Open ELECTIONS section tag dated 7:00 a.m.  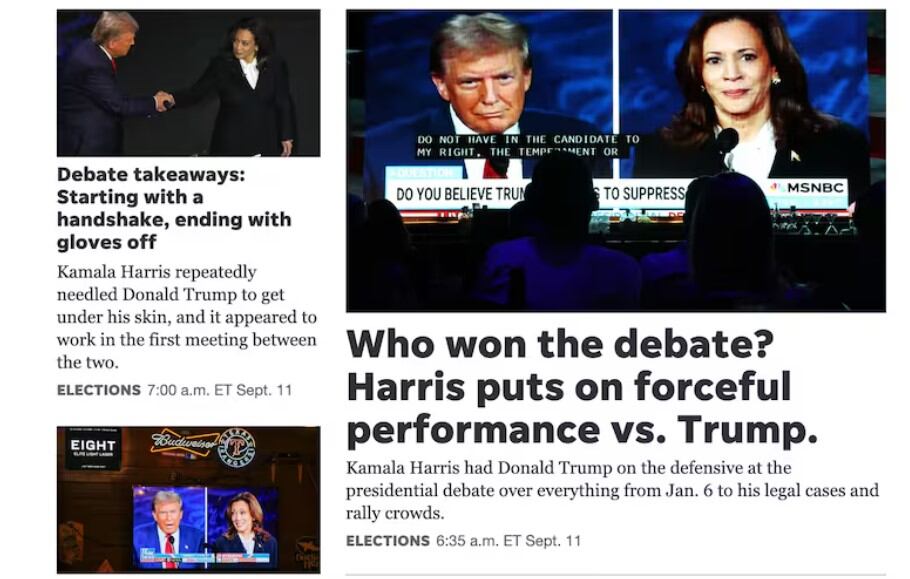pos(99,390)
